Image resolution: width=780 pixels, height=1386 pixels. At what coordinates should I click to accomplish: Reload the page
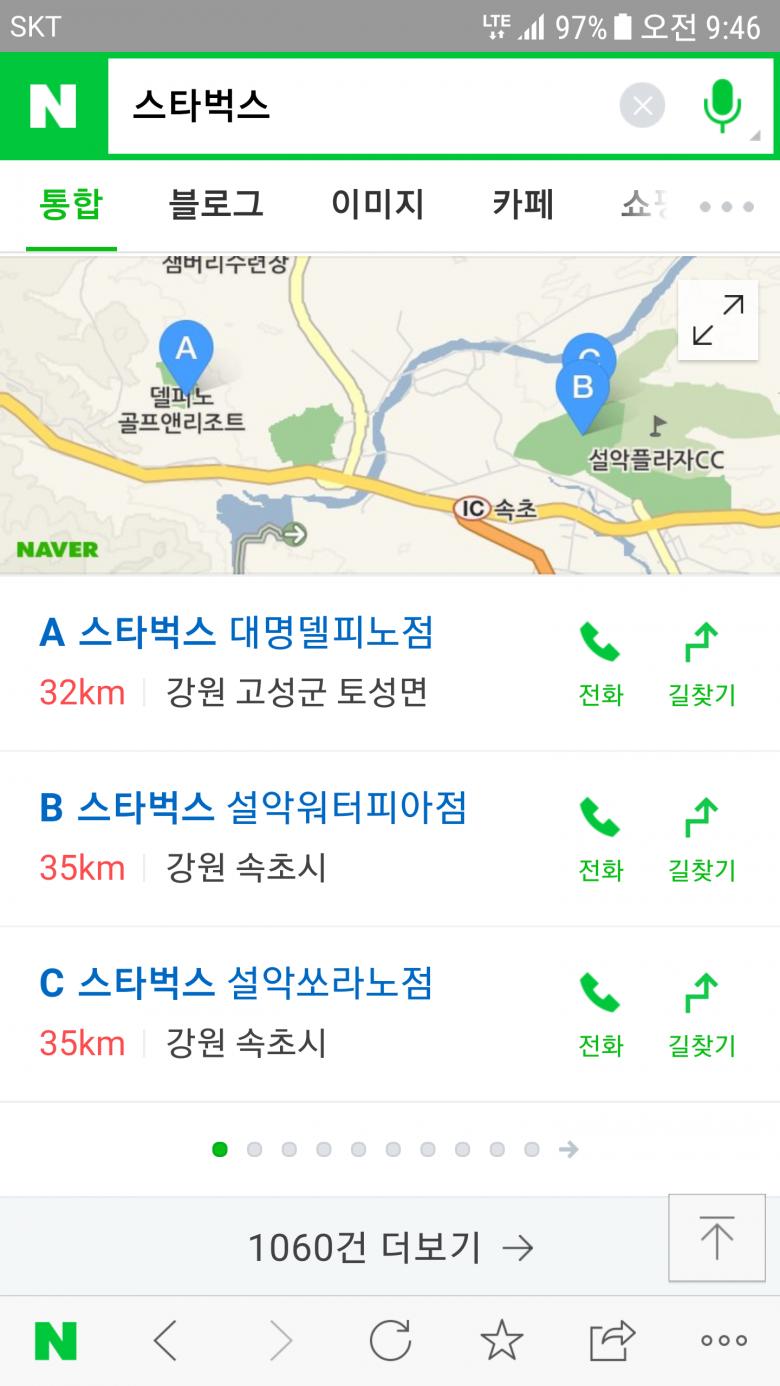point(390,1341)
